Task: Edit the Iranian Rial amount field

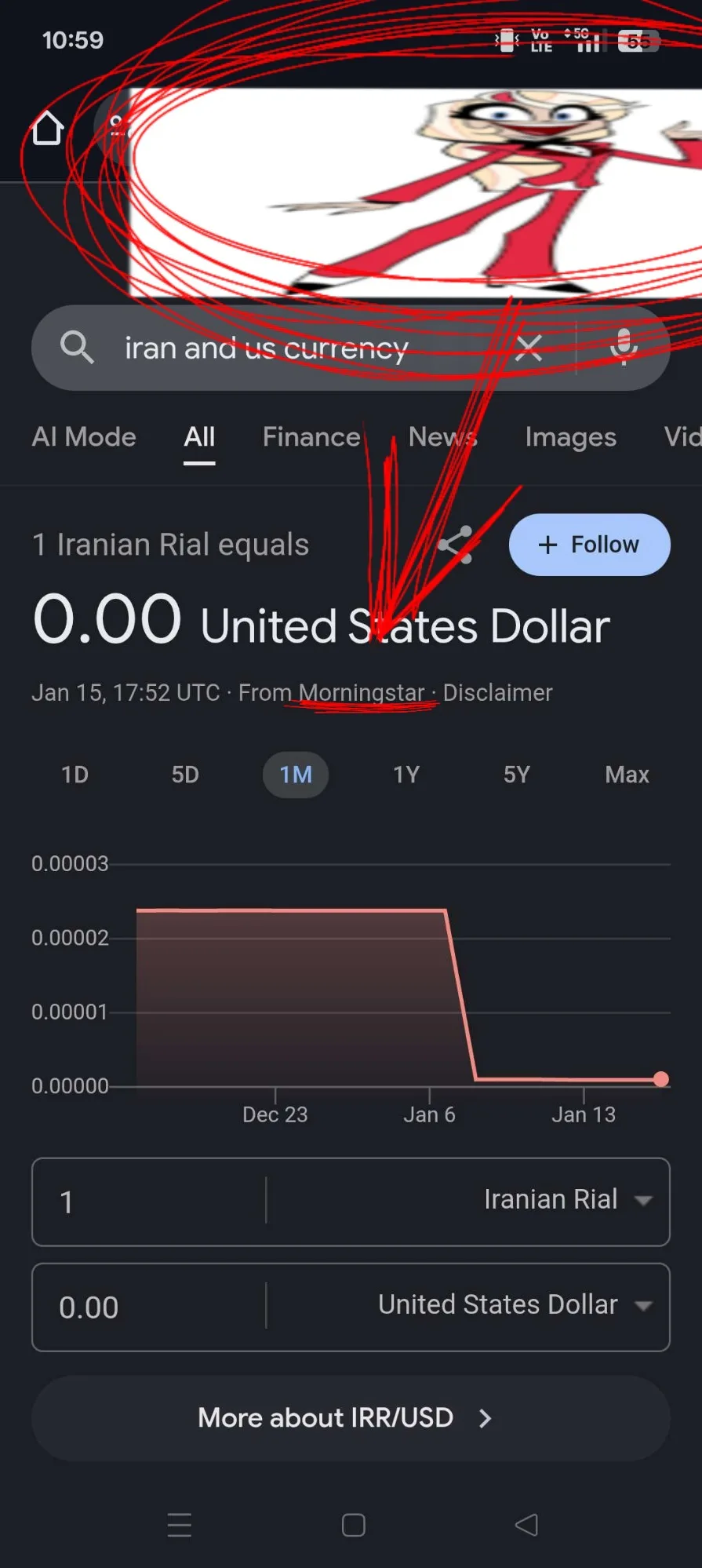Action: point(149,1202)
